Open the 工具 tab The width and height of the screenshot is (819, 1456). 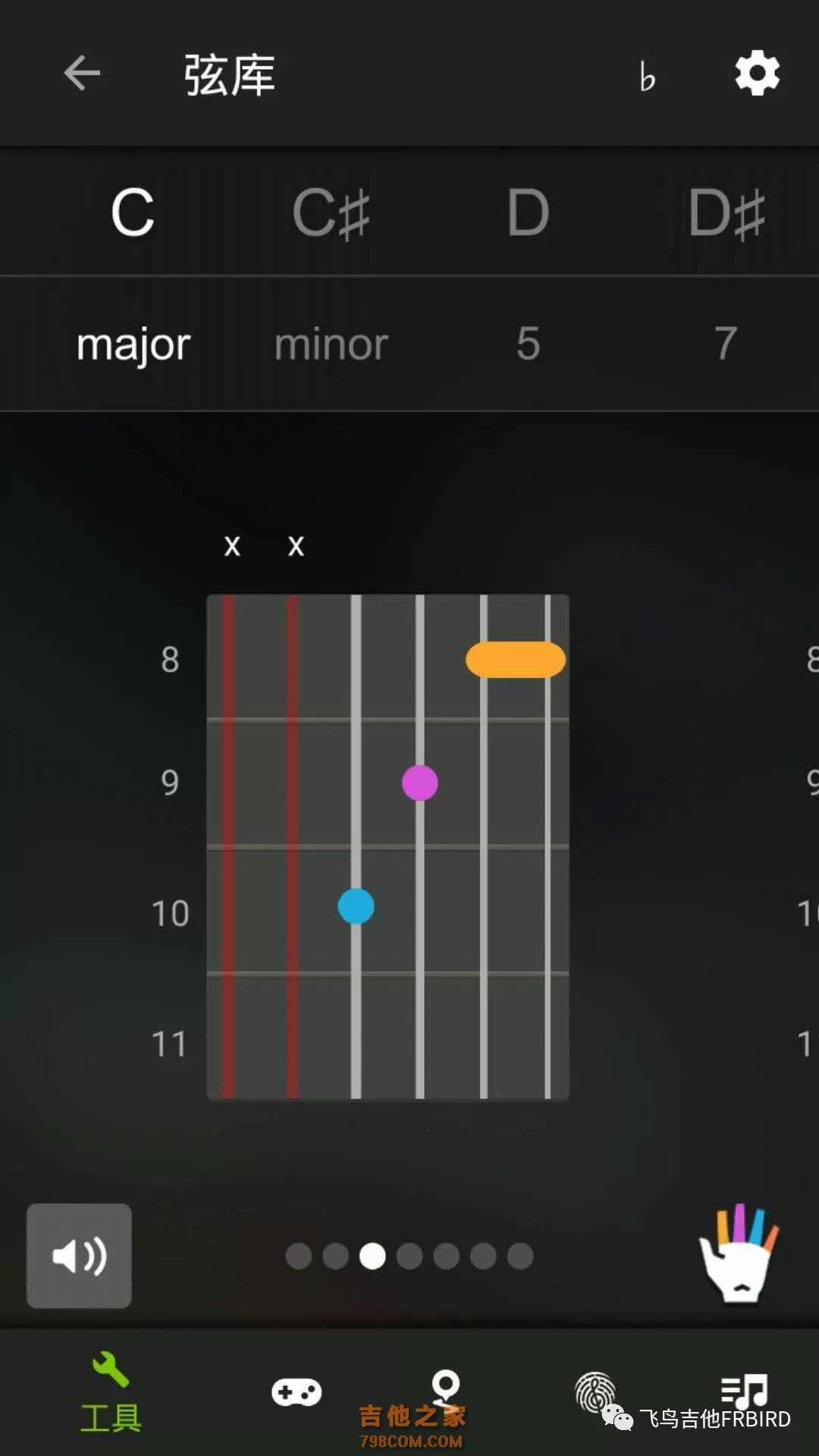(111, 1394)
